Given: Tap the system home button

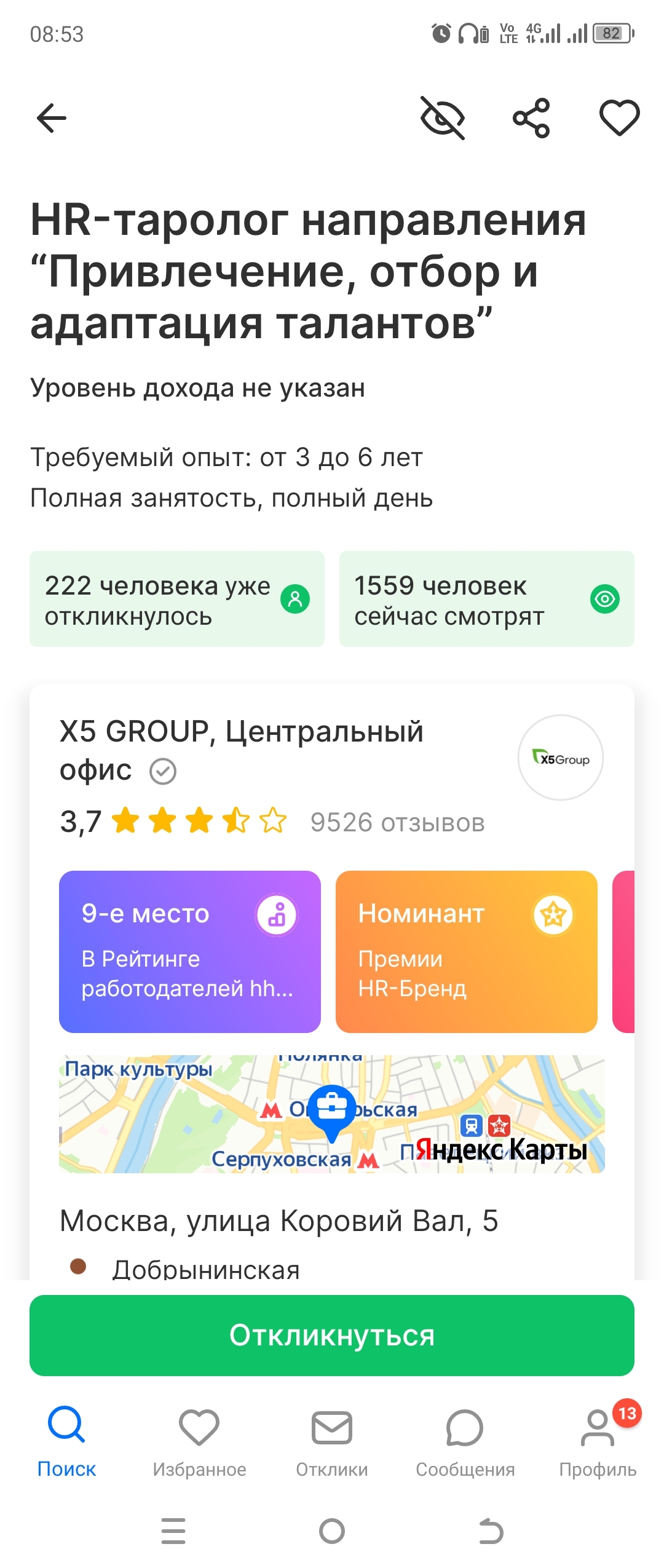Looking at the screenshot, I should (332, 1530).
